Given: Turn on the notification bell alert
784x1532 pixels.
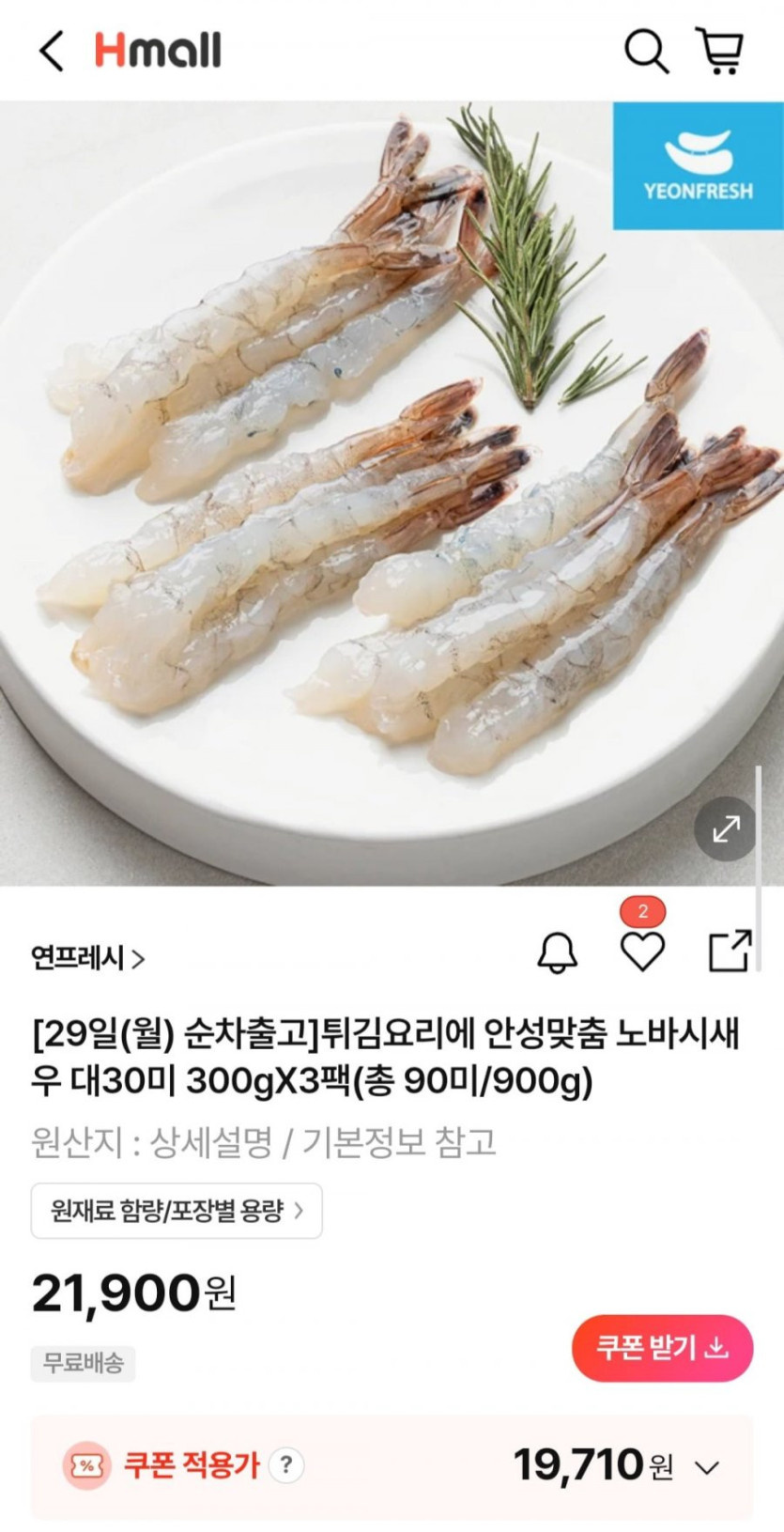Looking at the screenshot, I should 557,953.
